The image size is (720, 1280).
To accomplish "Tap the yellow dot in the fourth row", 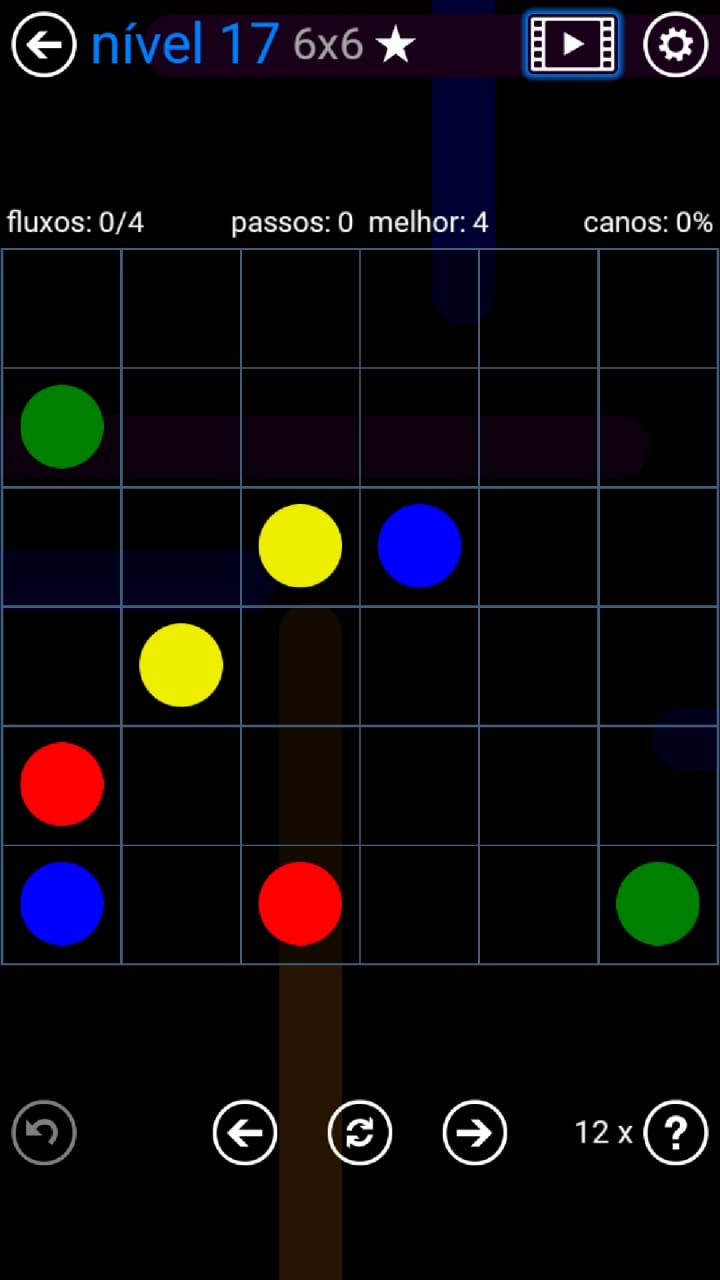I will (181, 664).
